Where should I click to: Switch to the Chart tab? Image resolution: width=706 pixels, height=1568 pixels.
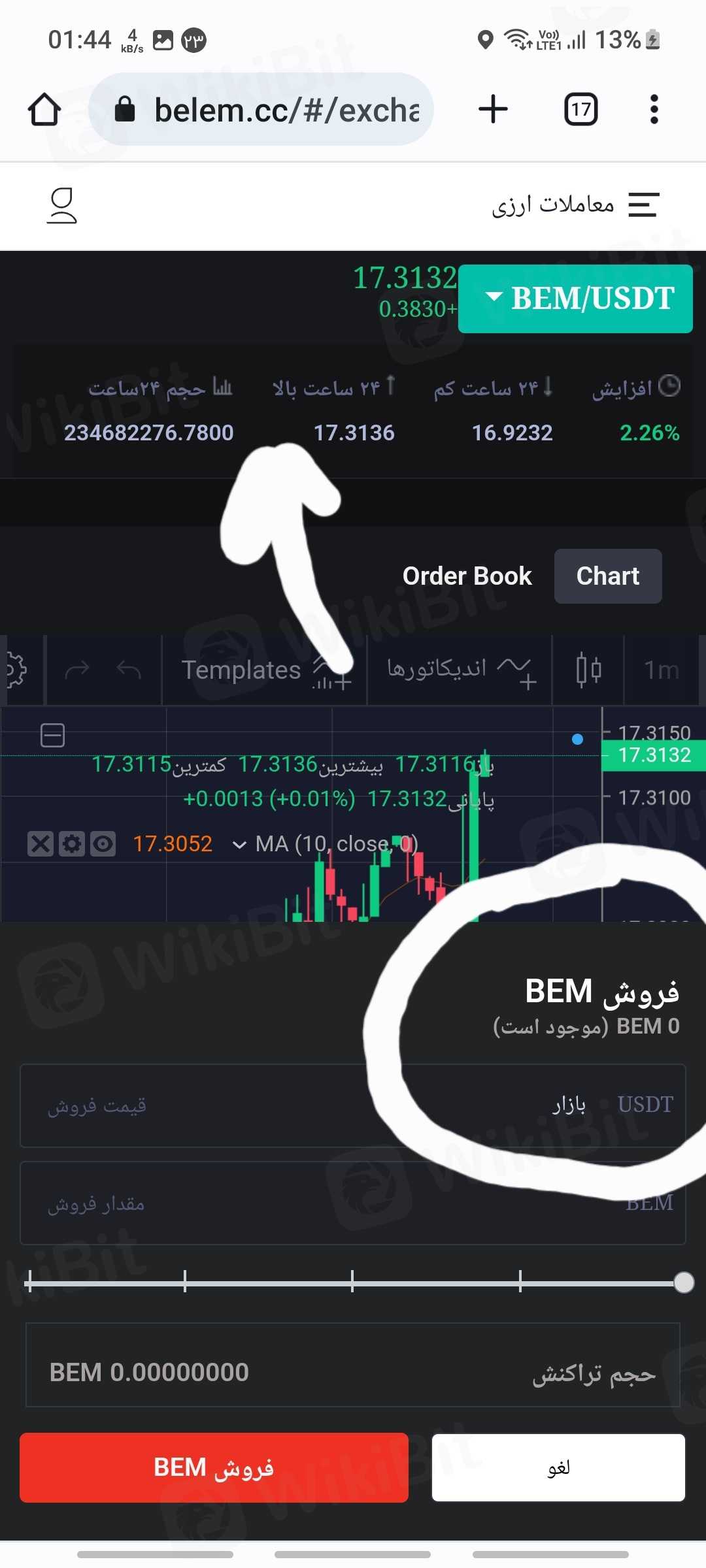tap(607, 576)
